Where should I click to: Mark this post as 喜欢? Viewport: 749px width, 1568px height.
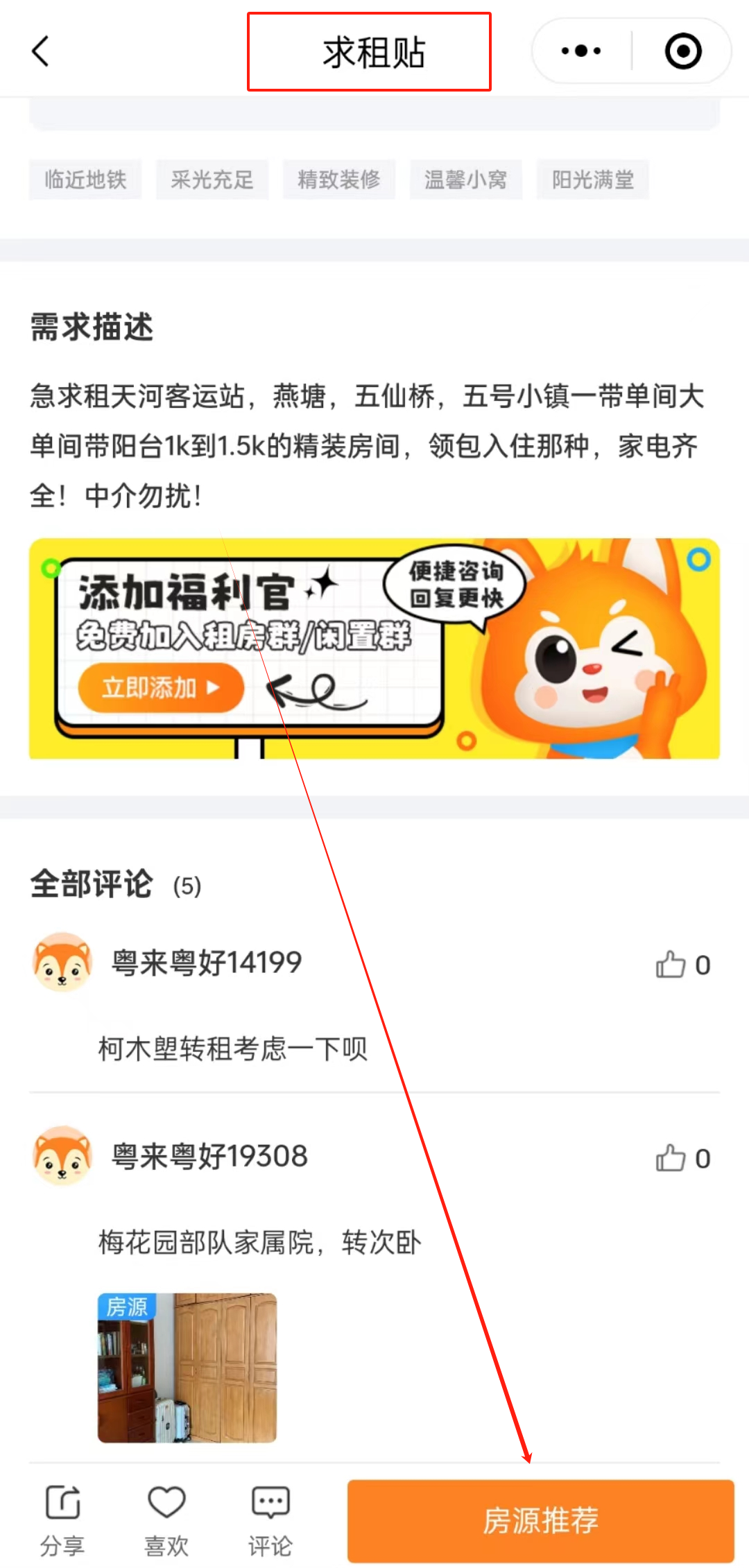point(166,1521)
